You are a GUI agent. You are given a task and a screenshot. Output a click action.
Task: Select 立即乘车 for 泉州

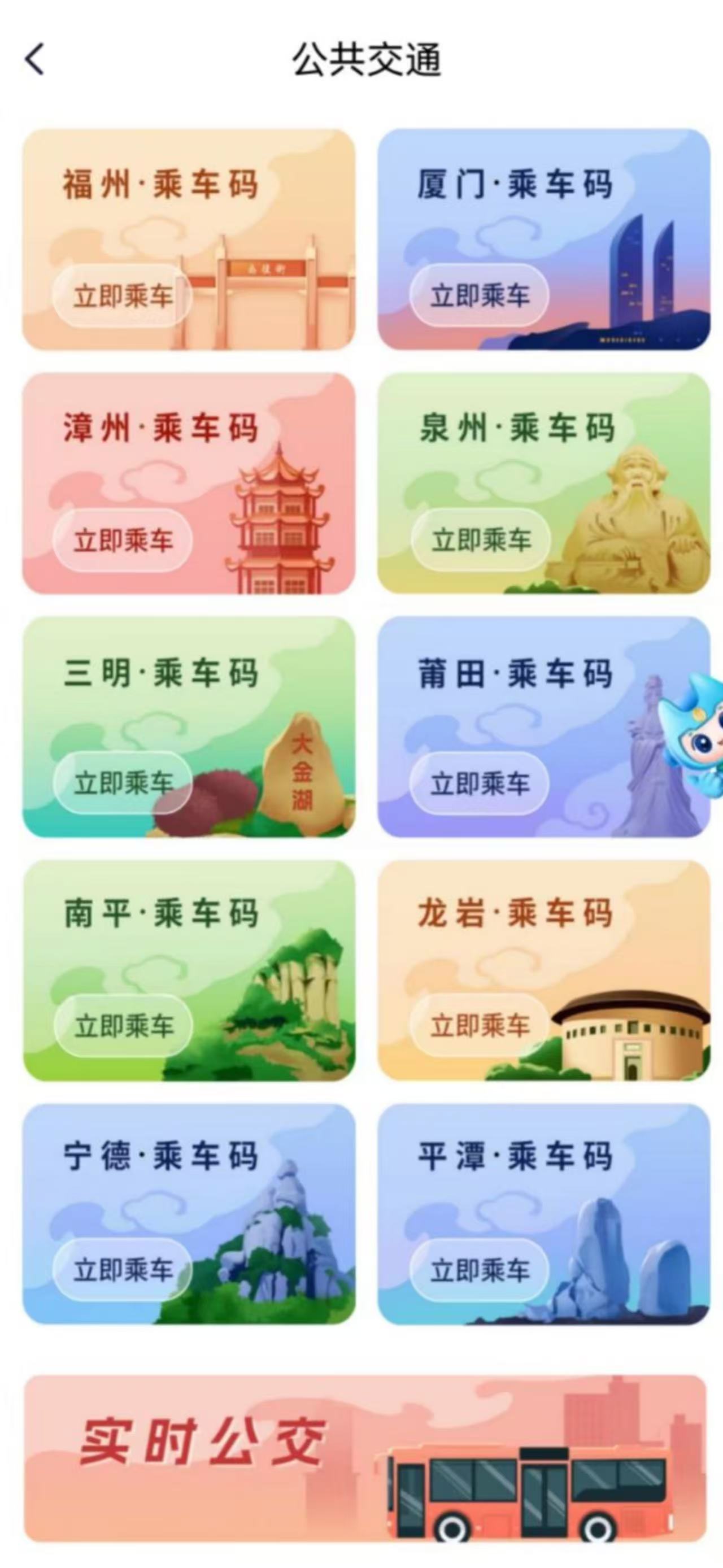coord(481,540)
